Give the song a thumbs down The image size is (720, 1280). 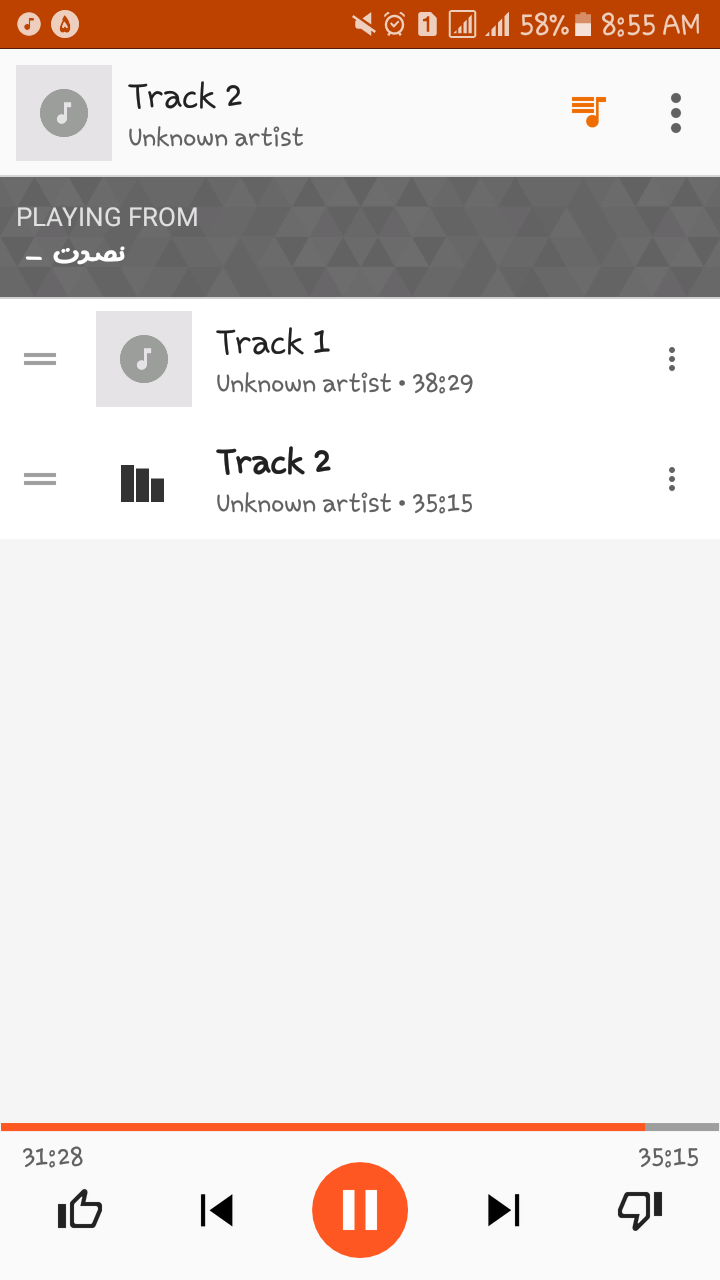[x=640, y=1210]
